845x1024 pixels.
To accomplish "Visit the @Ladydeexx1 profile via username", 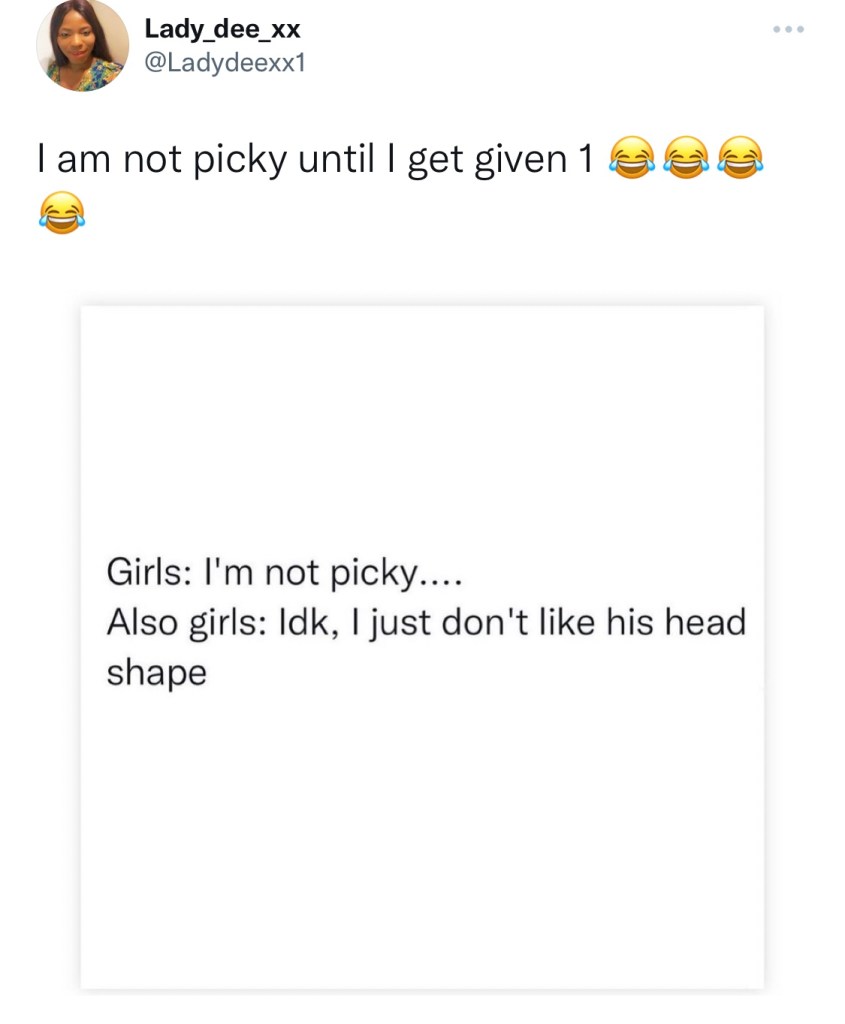I will (x=226, y=64).
